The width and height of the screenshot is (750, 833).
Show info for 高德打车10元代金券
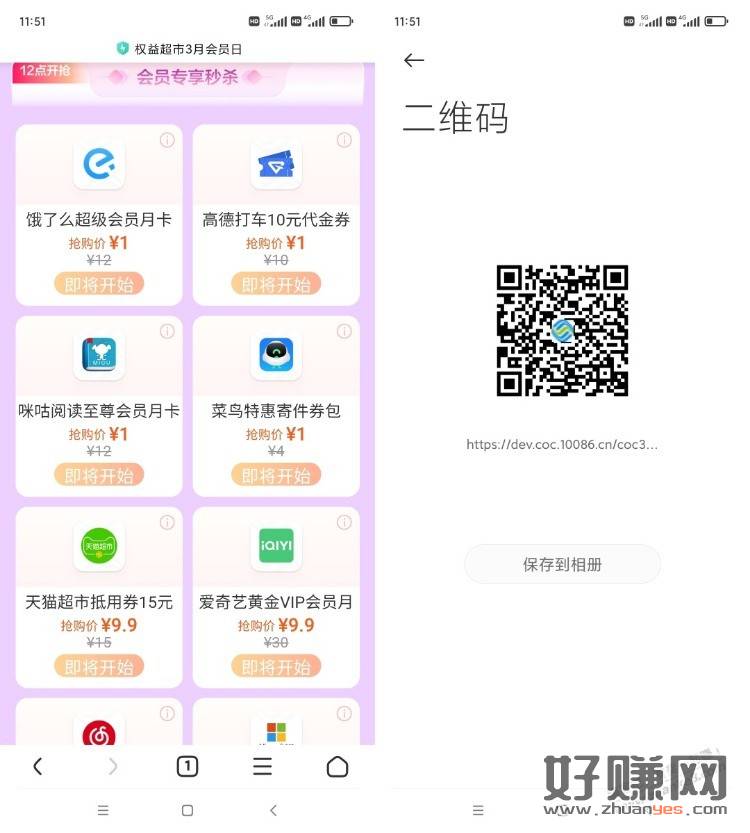point(344,140)
